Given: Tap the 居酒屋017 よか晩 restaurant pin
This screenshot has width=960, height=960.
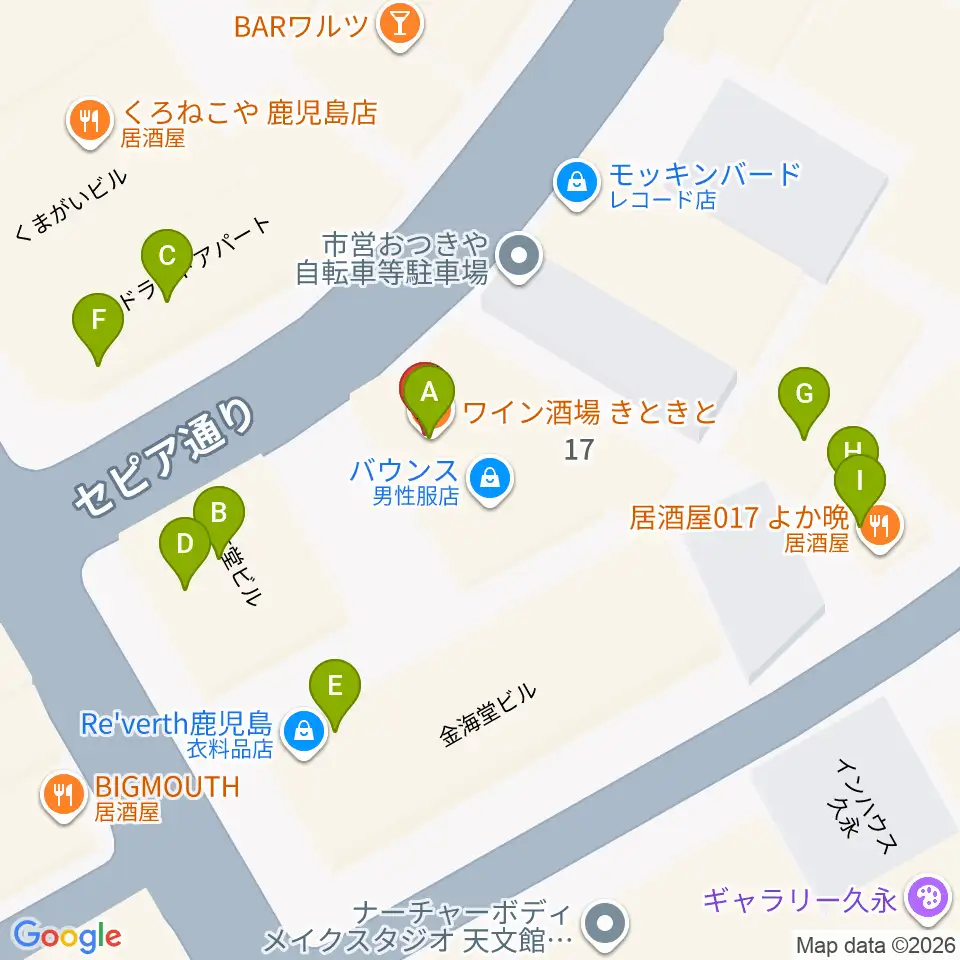Looking at the screenshot, I should (880, 528).
